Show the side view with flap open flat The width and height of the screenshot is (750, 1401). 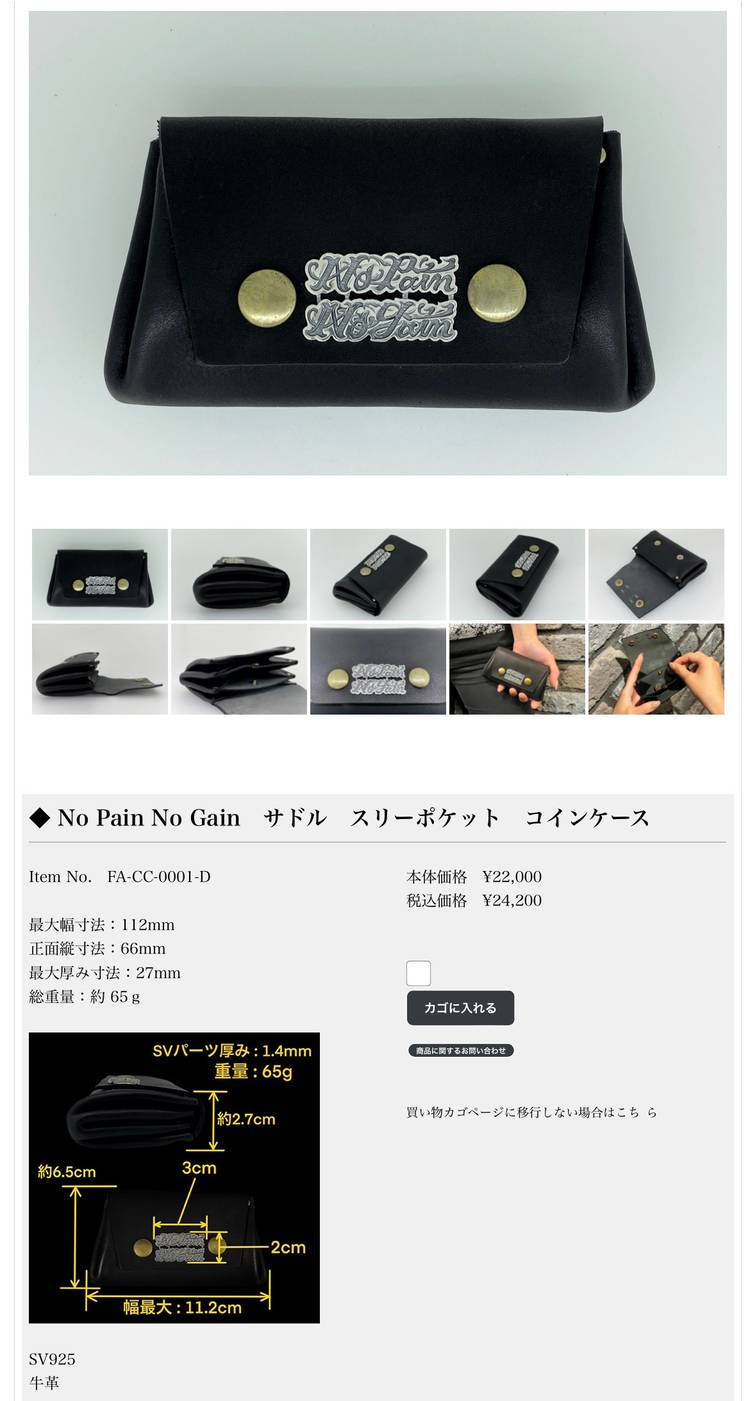100,669
